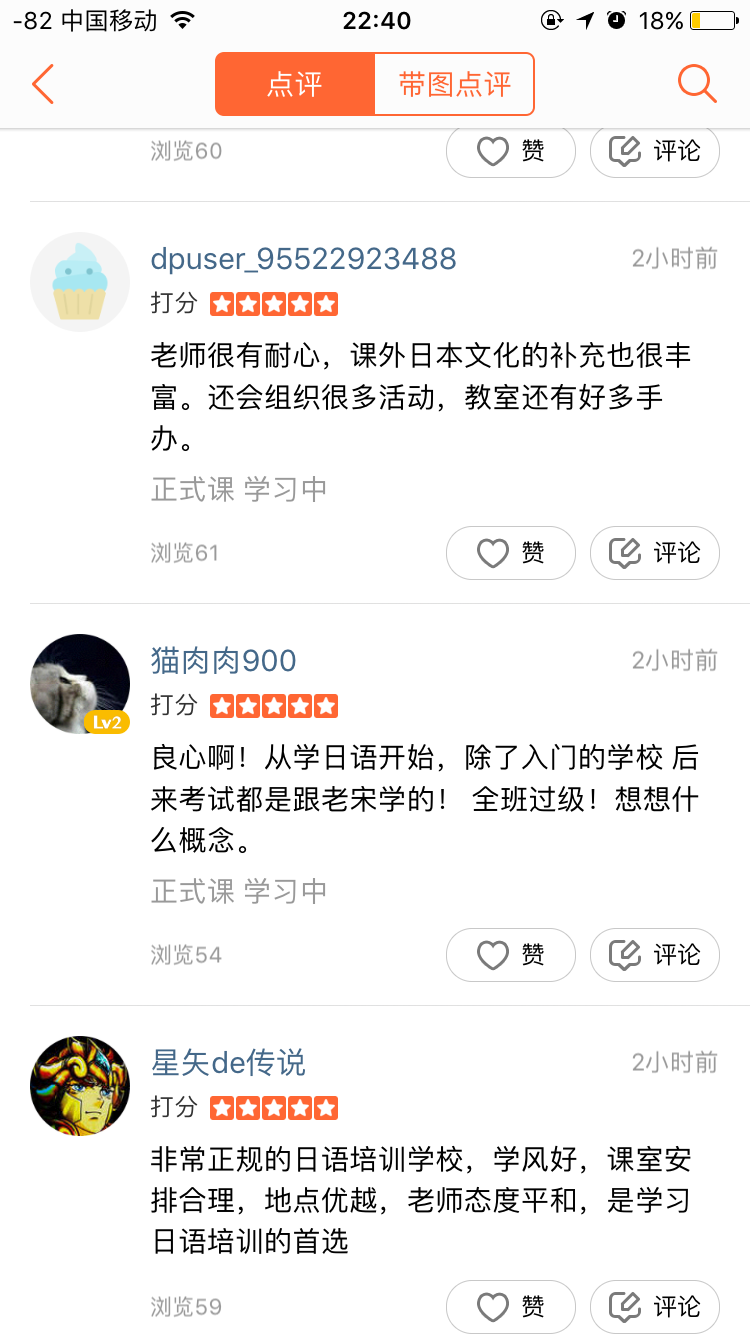The image size is (750, 1334).
Task: Switch to the 带图点评 tab
Action: [x=454, y=84]
